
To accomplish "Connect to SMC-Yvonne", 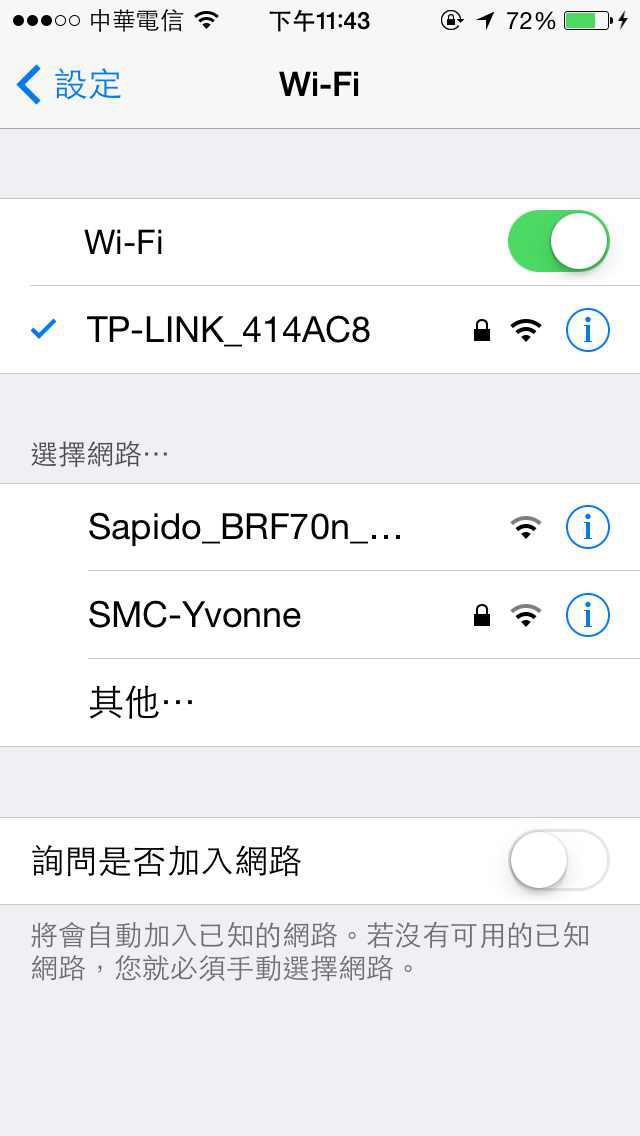I will 320,615.
